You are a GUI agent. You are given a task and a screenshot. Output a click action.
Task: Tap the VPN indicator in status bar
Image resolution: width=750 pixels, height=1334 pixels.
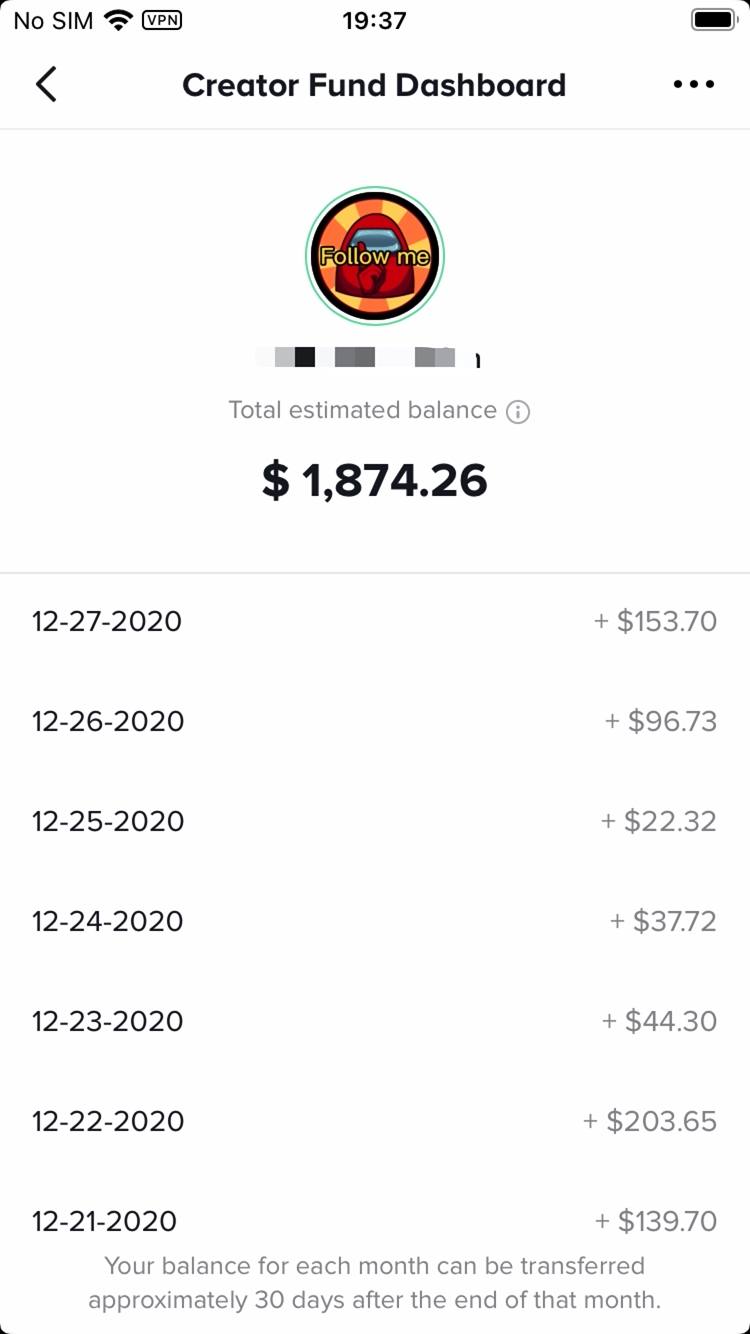(x=160, y=20)
